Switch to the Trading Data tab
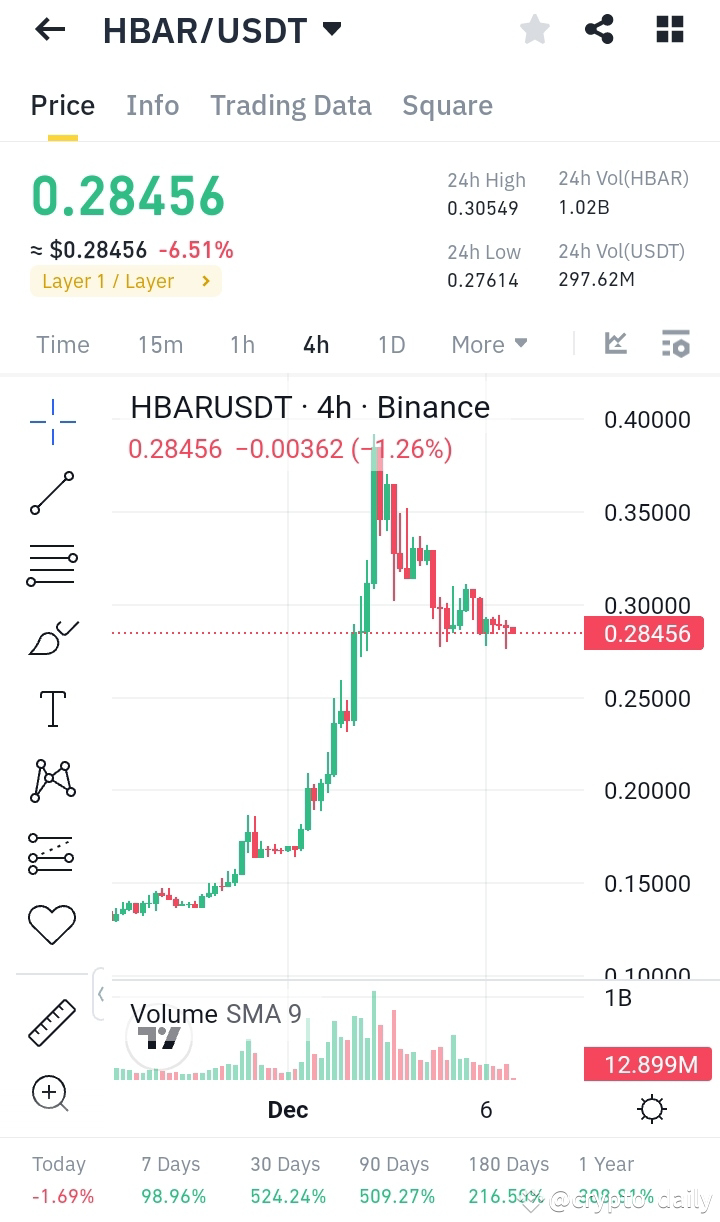The image size is (720, 1222). [290, 104]
